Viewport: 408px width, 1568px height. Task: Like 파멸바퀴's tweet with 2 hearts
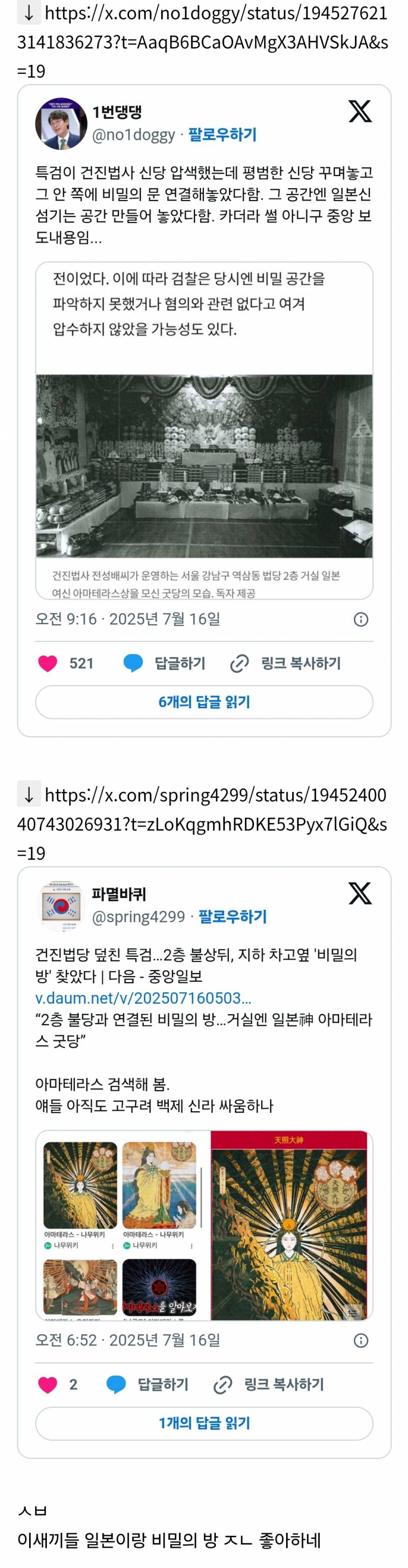point(48,1384)
